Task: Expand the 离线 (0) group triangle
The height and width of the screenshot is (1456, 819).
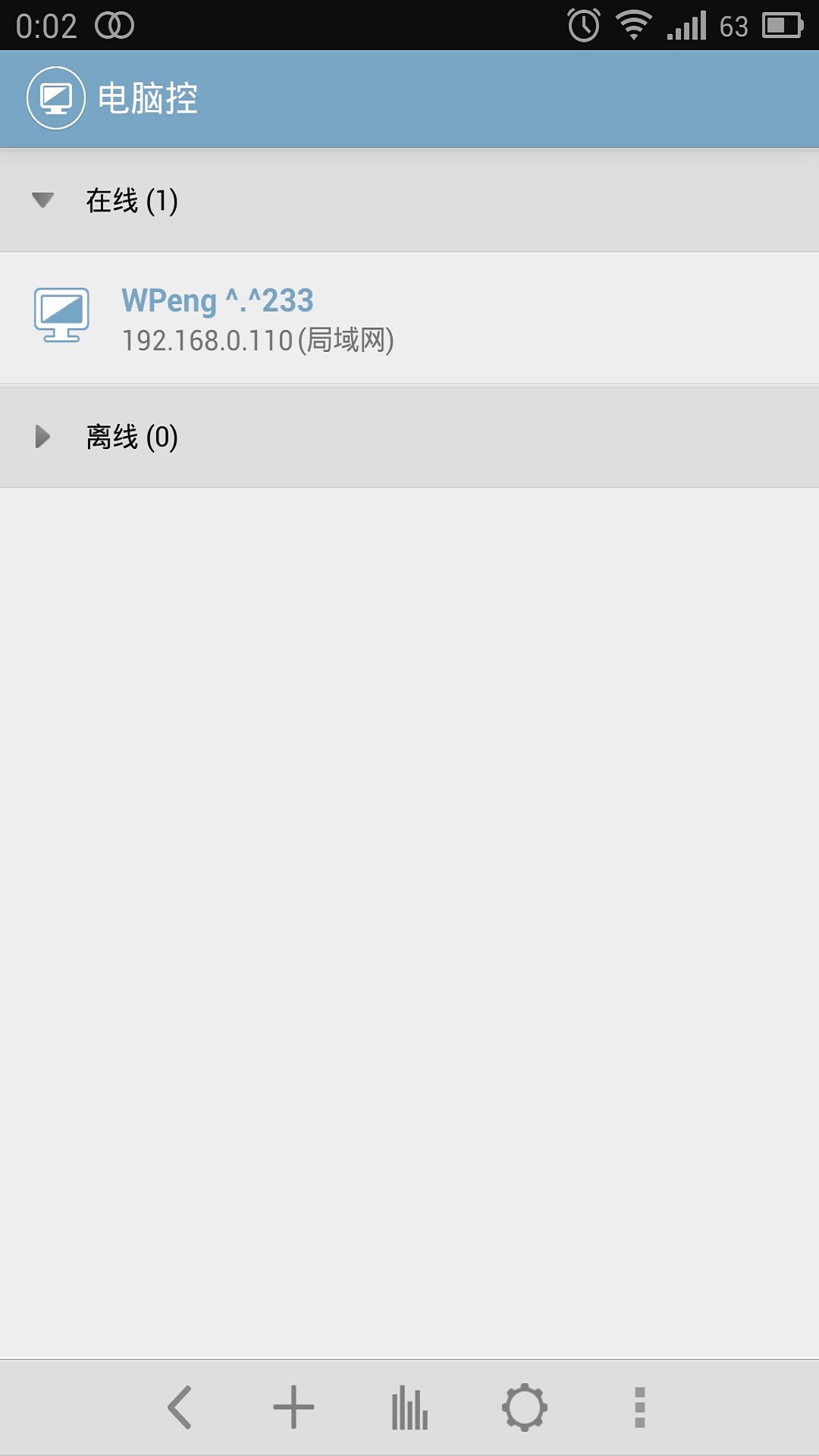Action: click(43, 437)
